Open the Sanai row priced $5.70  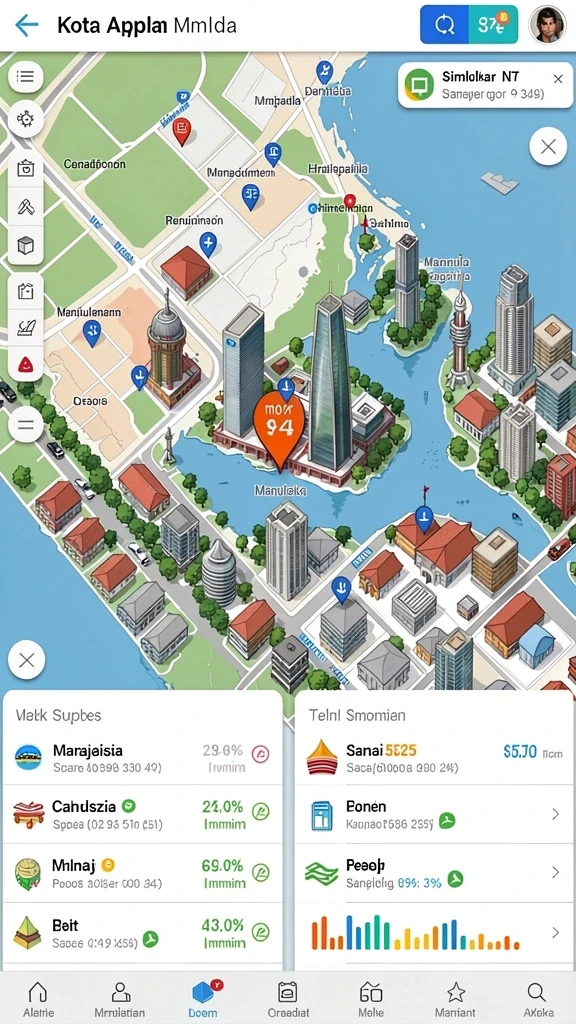click(x=434, y=758)
